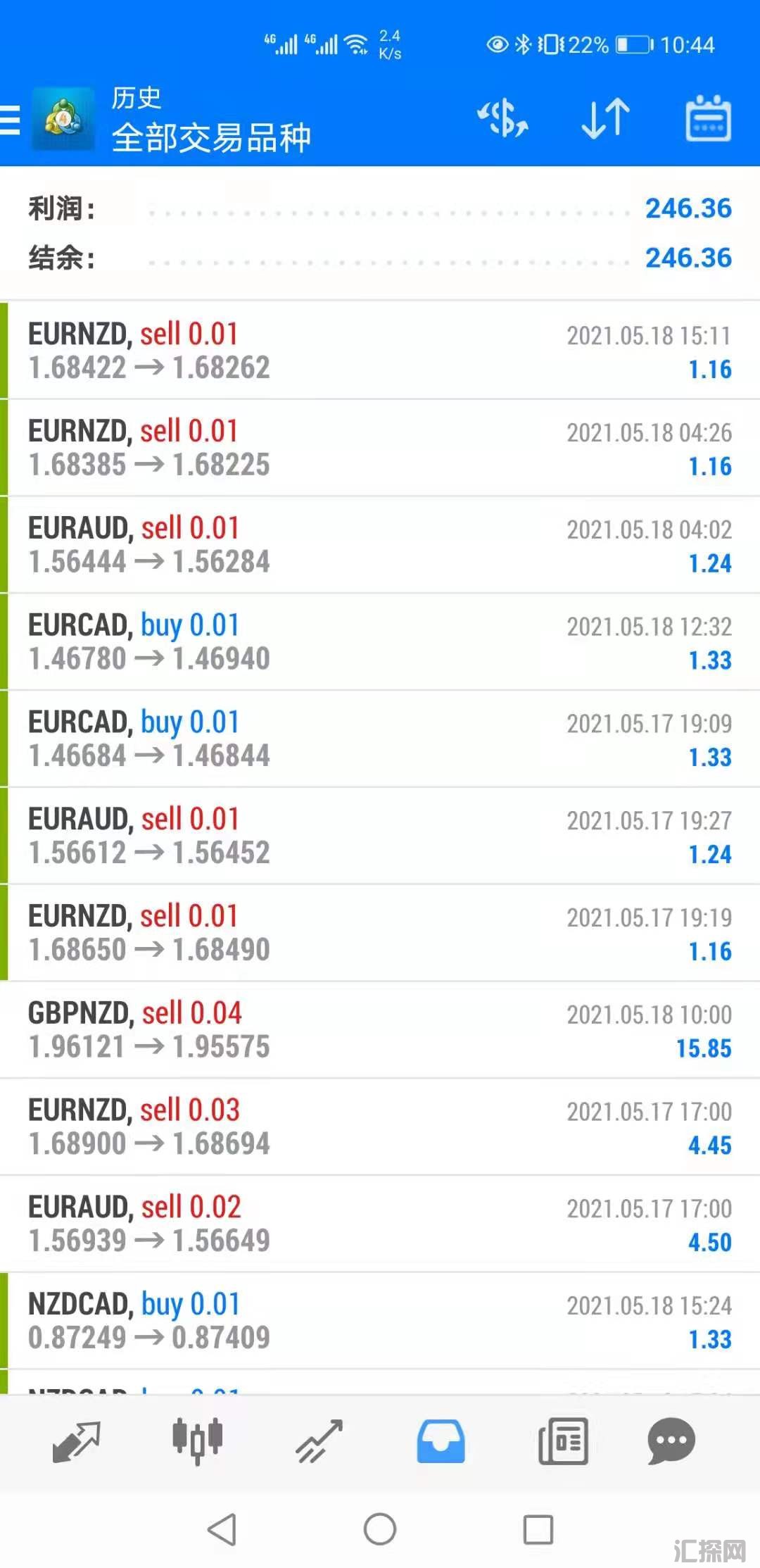The image size is (760, 1568).
Task: Switch to the Trade tab
Action: tap(319, 1441)
